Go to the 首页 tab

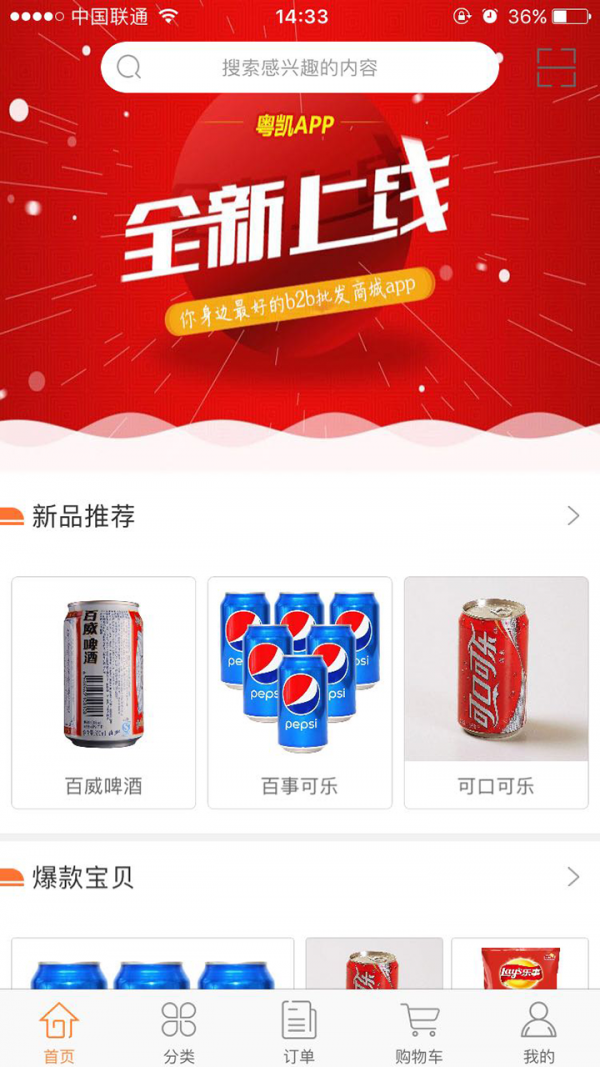click(x=59, y=1032)
